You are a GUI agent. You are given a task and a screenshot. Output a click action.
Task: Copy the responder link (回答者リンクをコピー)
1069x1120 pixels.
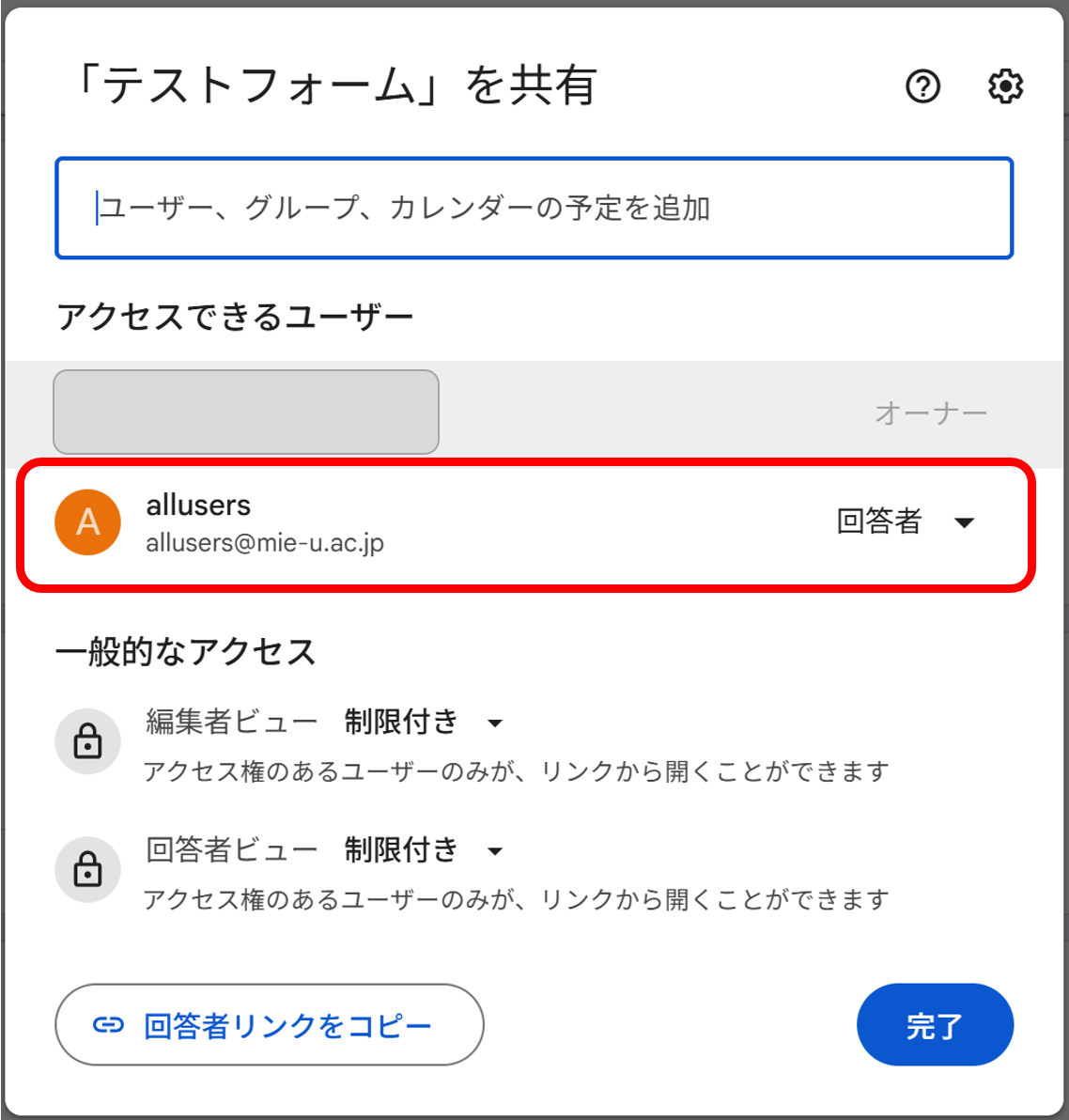[x=270, y=1025]
